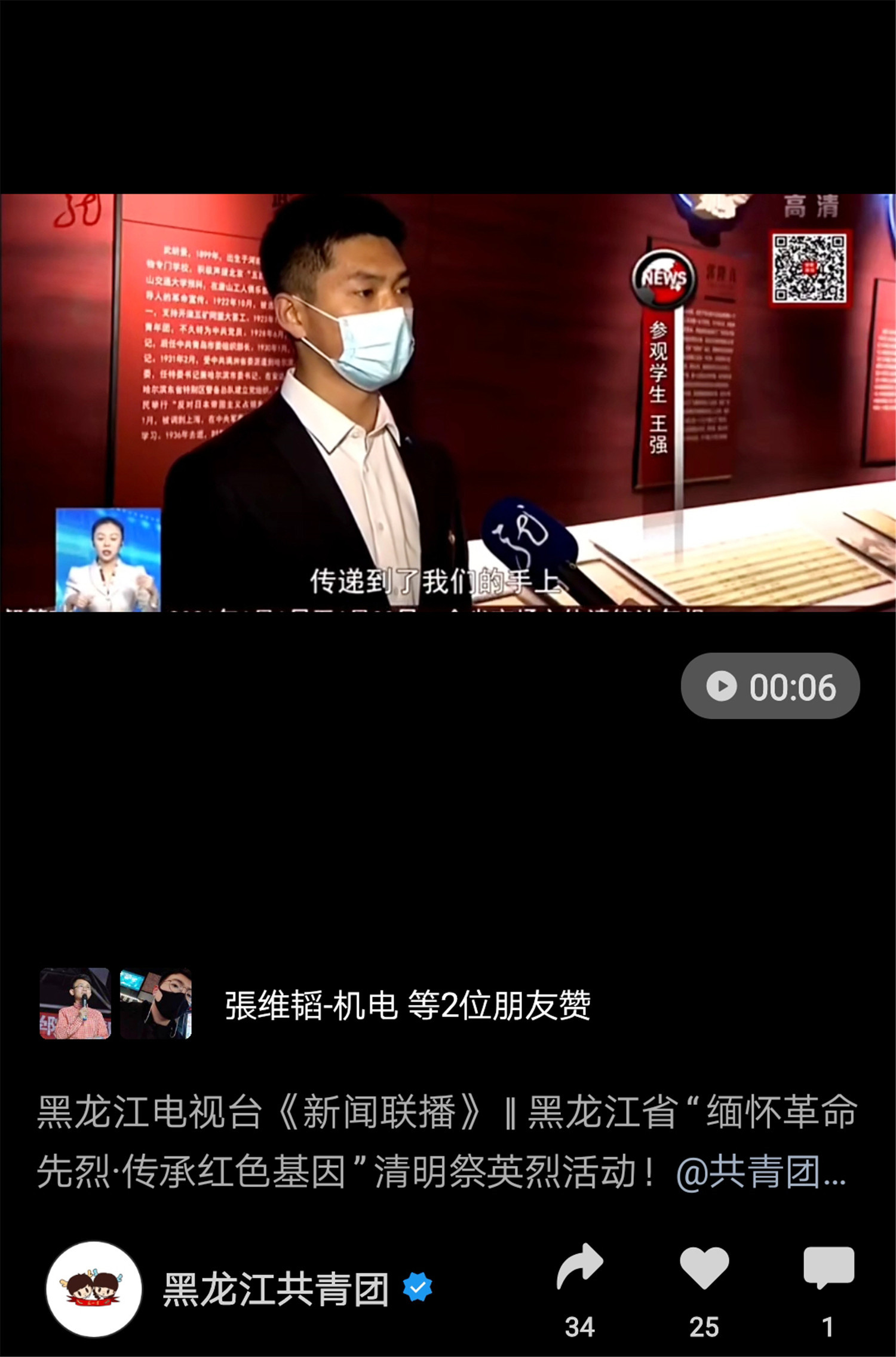Play the video showing 00:06
896x1357 pixels.
click(770, 686)
